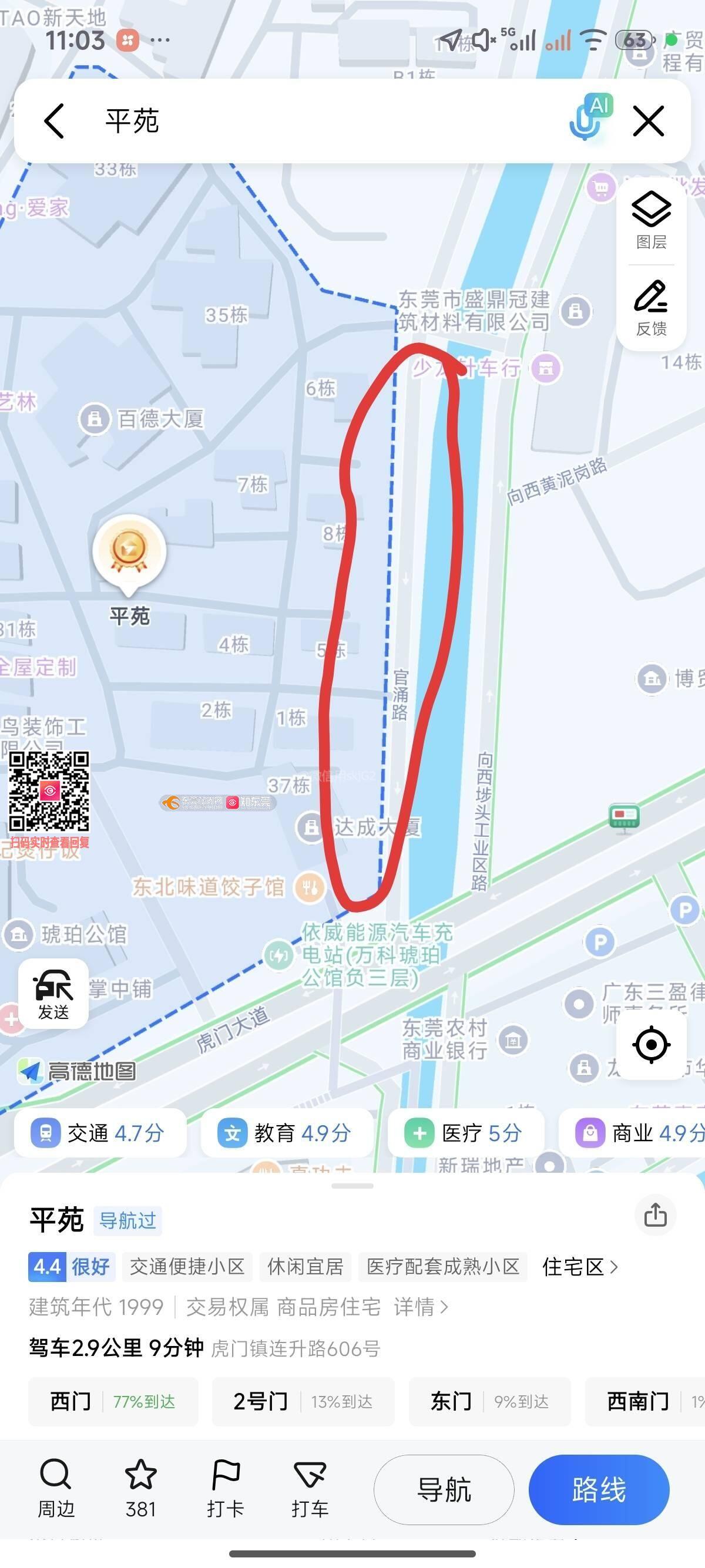View 详情 for building information
The image size is (705, 1568).
(x=421, y=1307)
